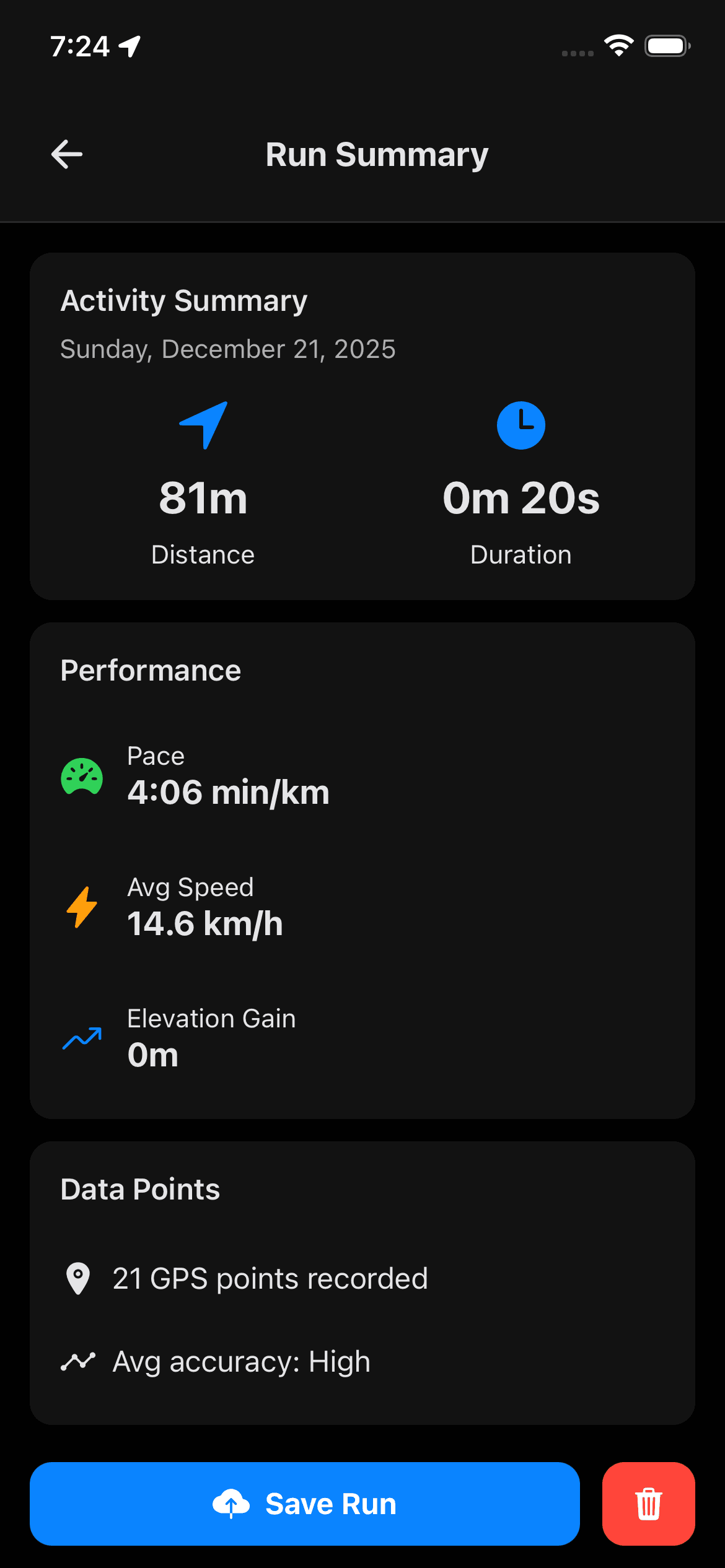Click the Wi-Fi status bar icon

[x=618, y=45]
